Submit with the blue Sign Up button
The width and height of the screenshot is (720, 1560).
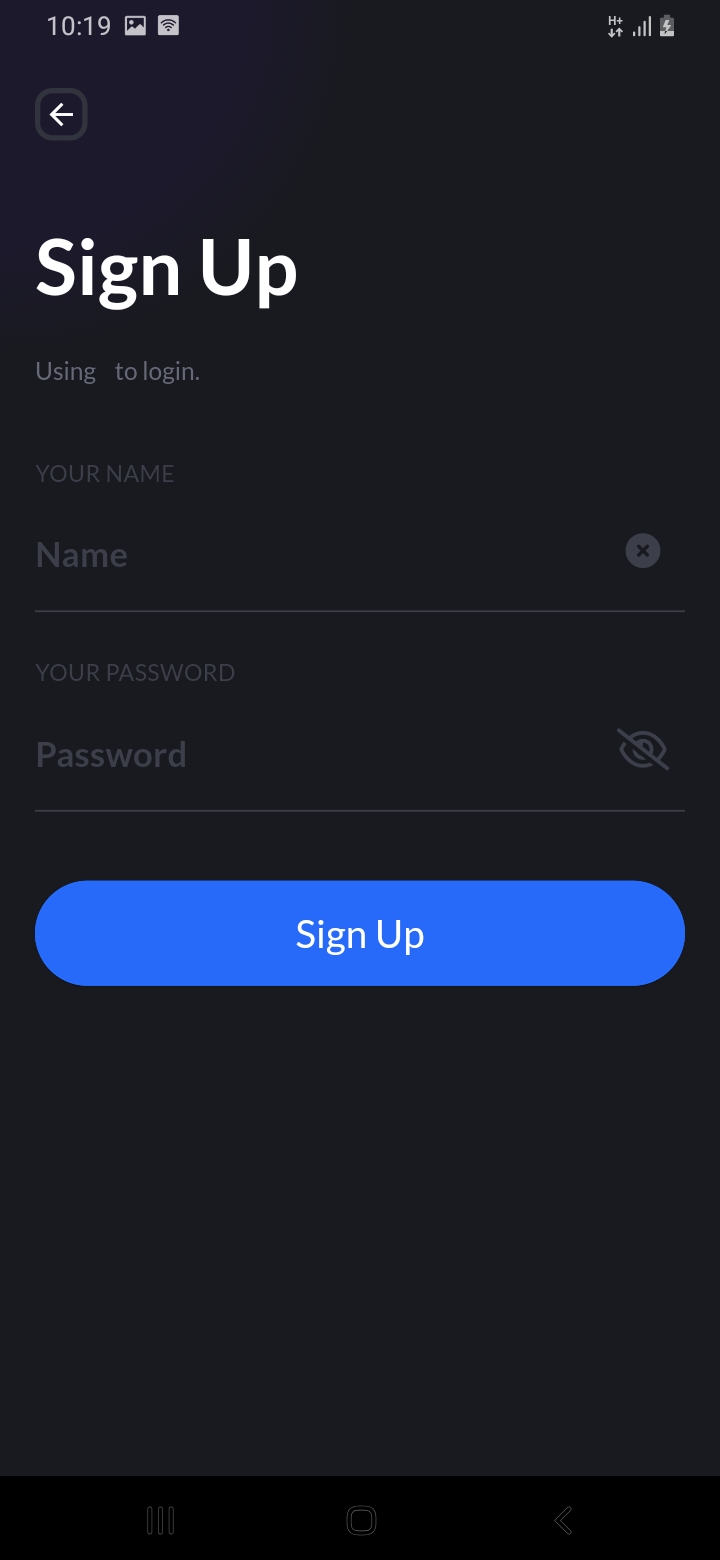click(360, 933)
